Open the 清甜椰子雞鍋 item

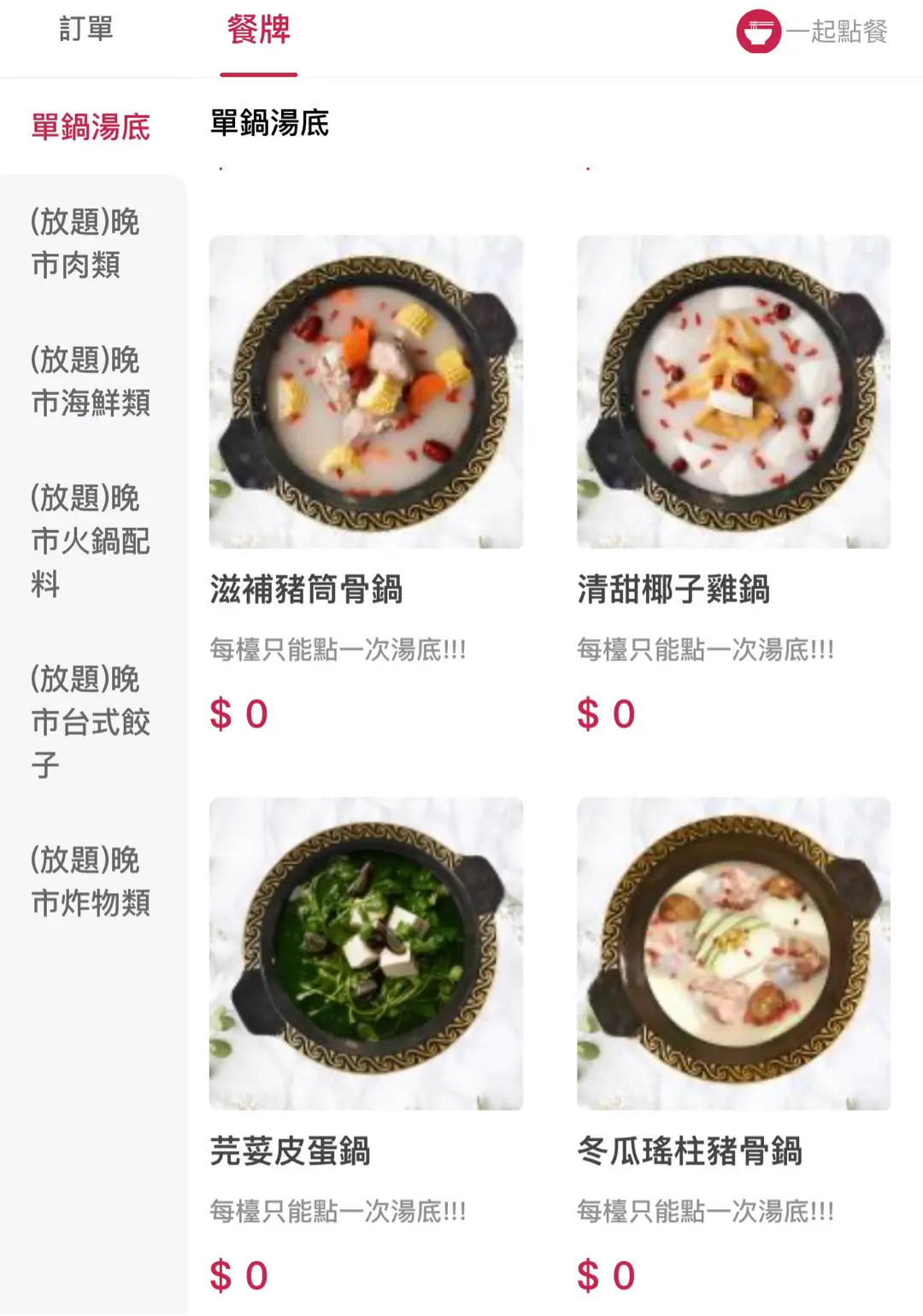point(733,393)
